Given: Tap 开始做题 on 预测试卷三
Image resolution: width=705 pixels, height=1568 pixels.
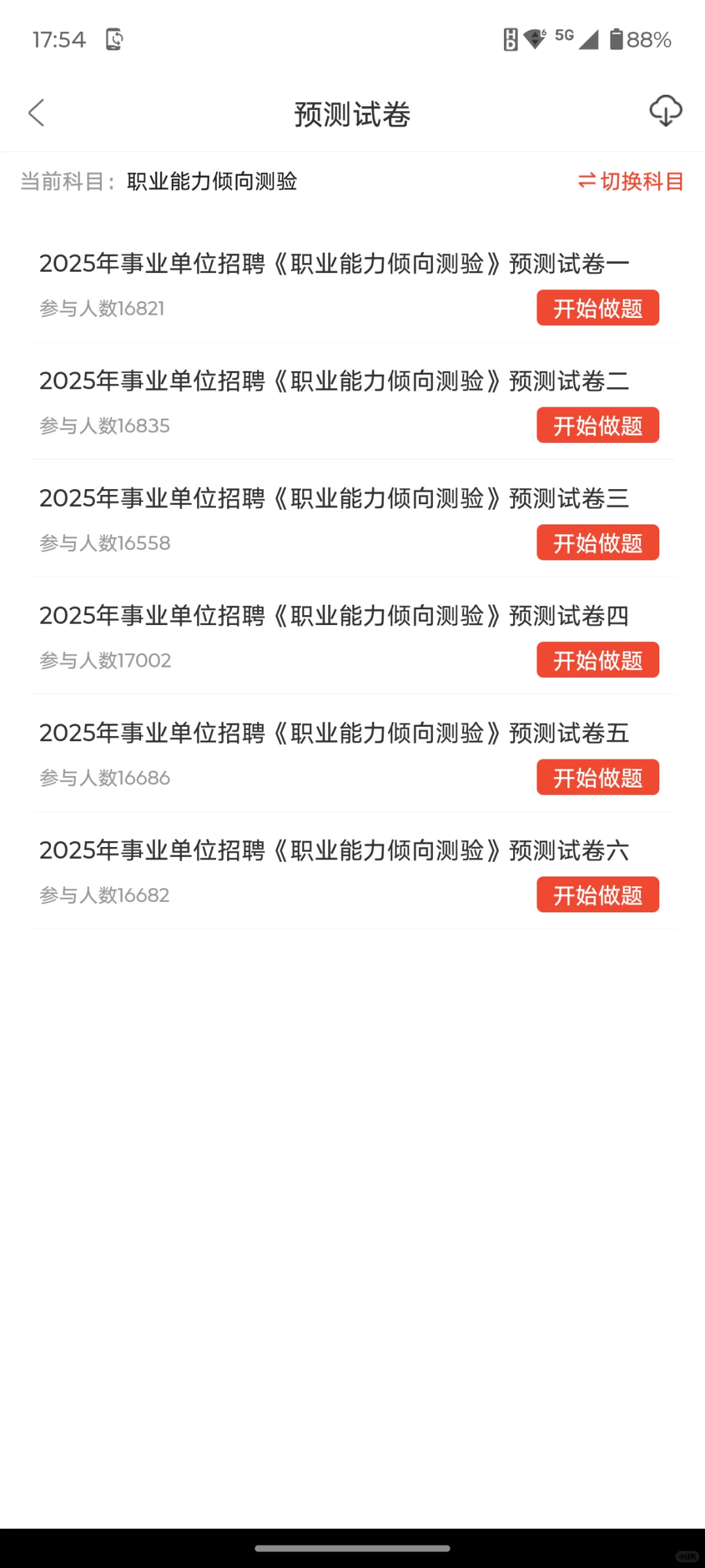Looking at the screenshot, I should pyautogui.click(x=597, y=543).
